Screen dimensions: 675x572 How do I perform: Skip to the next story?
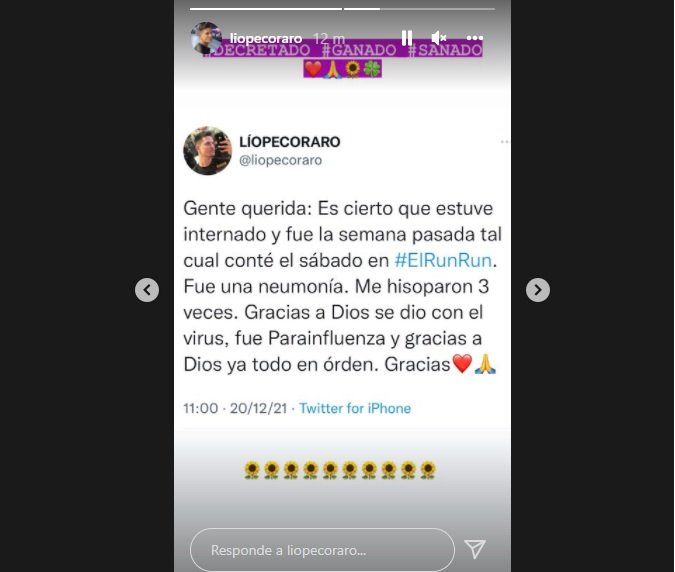pos(538,290)
